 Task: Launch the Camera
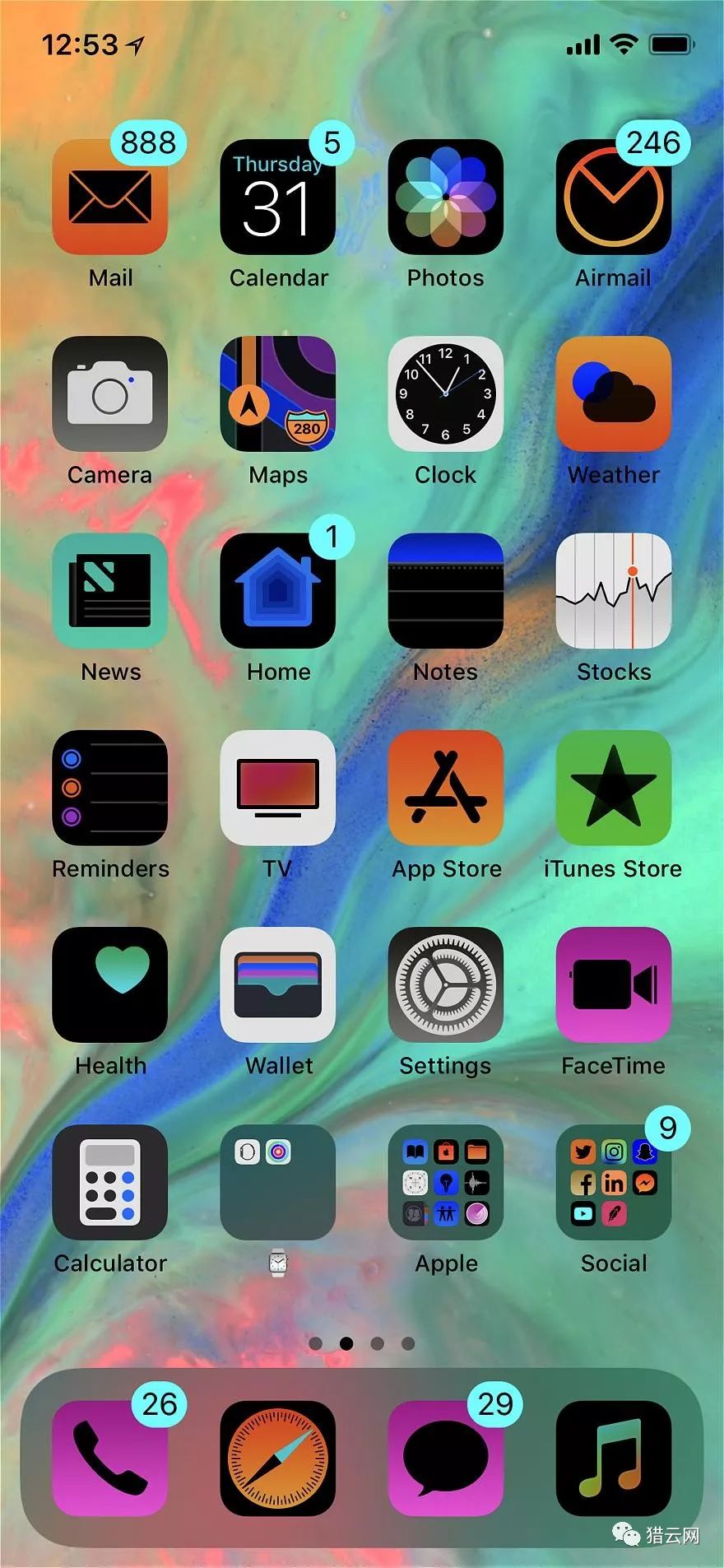[x=110, y=394]
